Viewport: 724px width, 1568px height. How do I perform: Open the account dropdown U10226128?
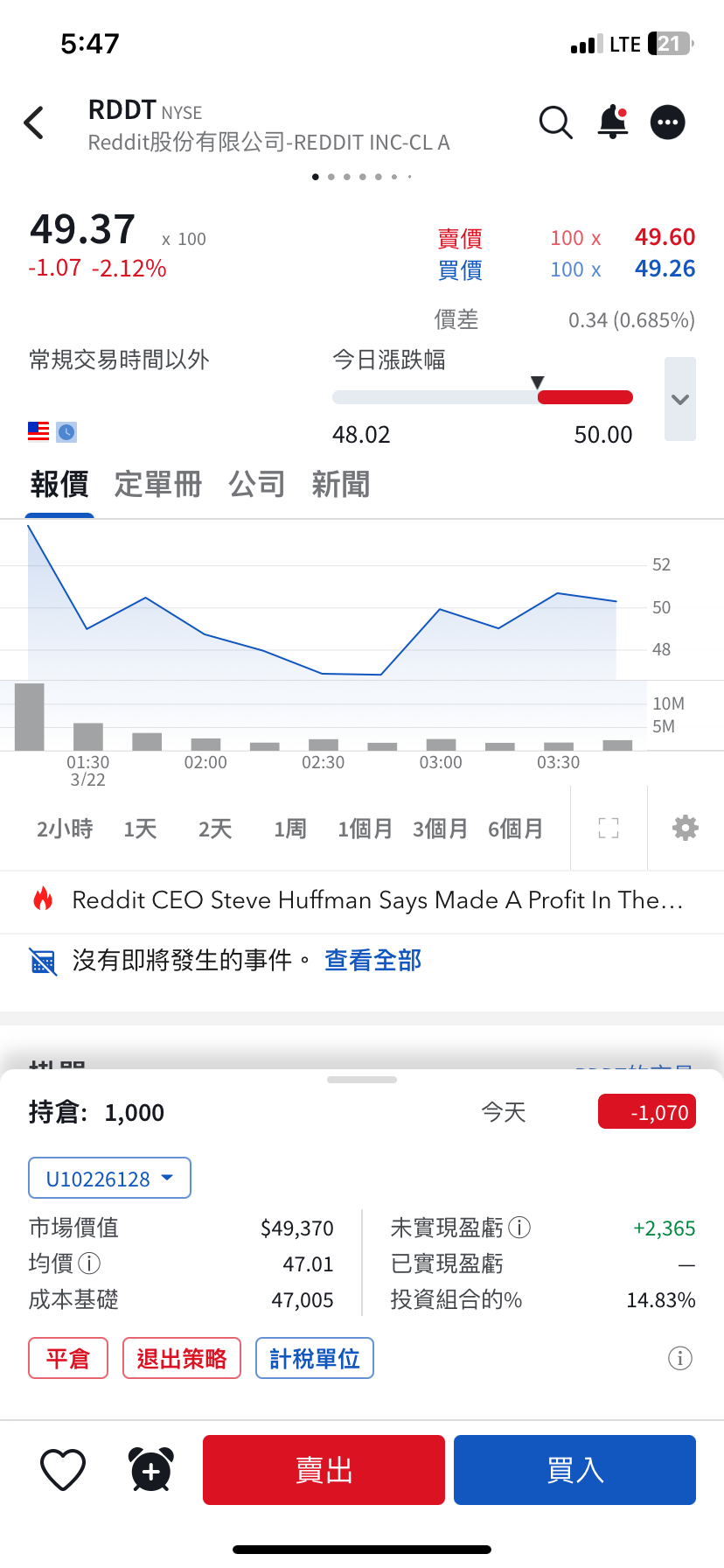[110, 1178]
